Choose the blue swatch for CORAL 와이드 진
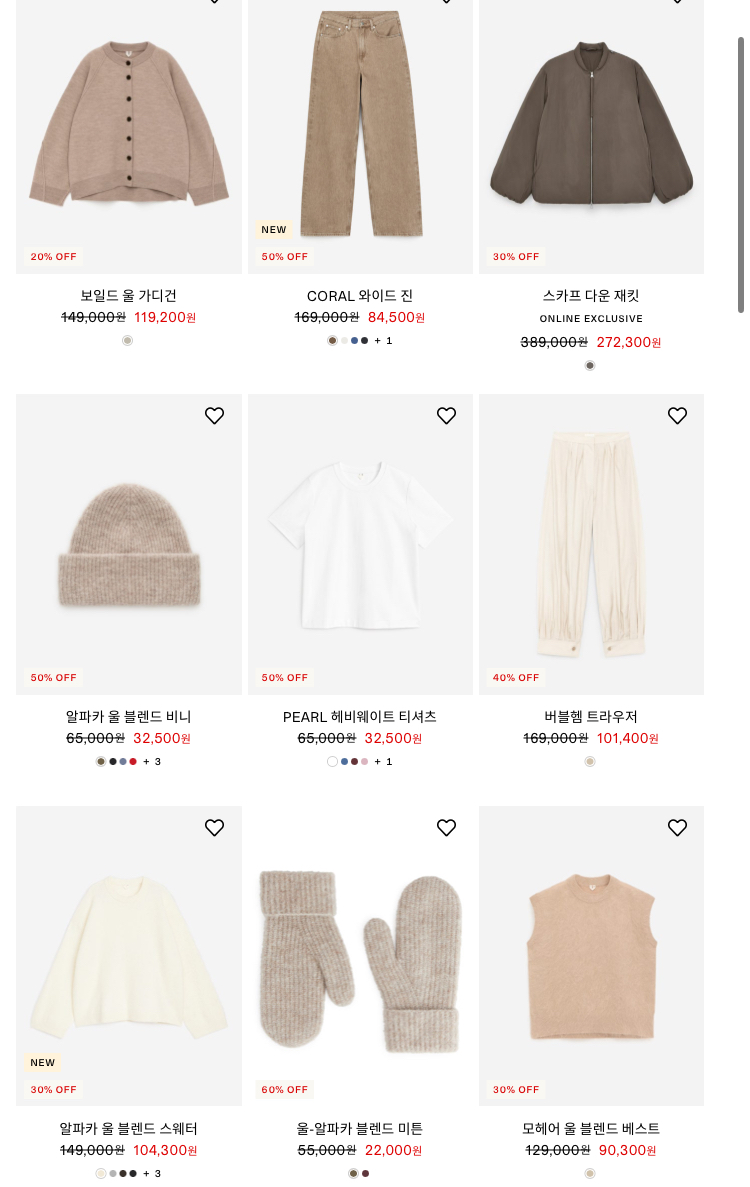Screen dimensions: 750x1187 pos(354,341)
